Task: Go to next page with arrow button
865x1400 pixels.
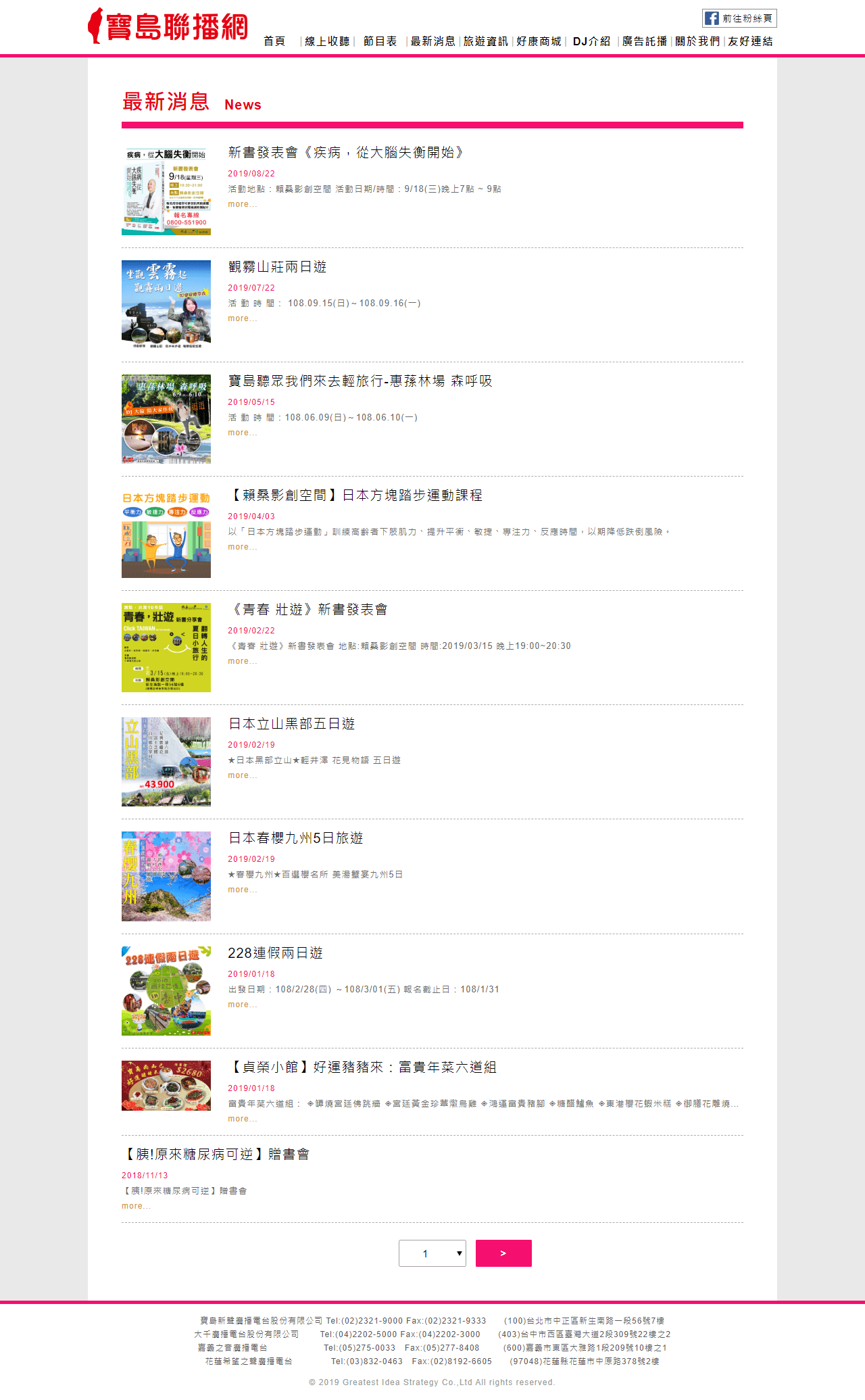Action: pos(503,1253)
